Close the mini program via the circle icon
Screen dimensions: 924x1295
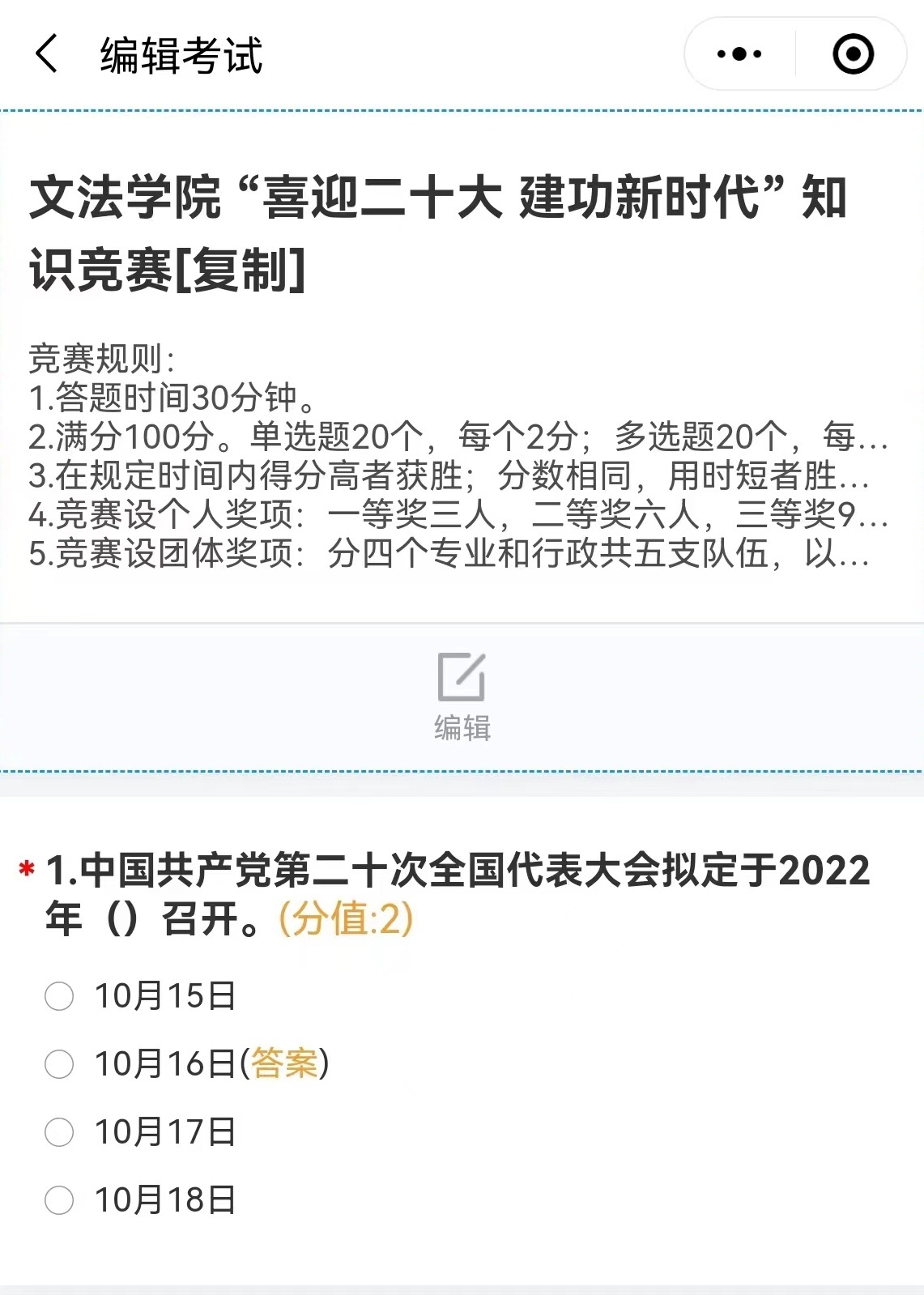tap(853, 54)
